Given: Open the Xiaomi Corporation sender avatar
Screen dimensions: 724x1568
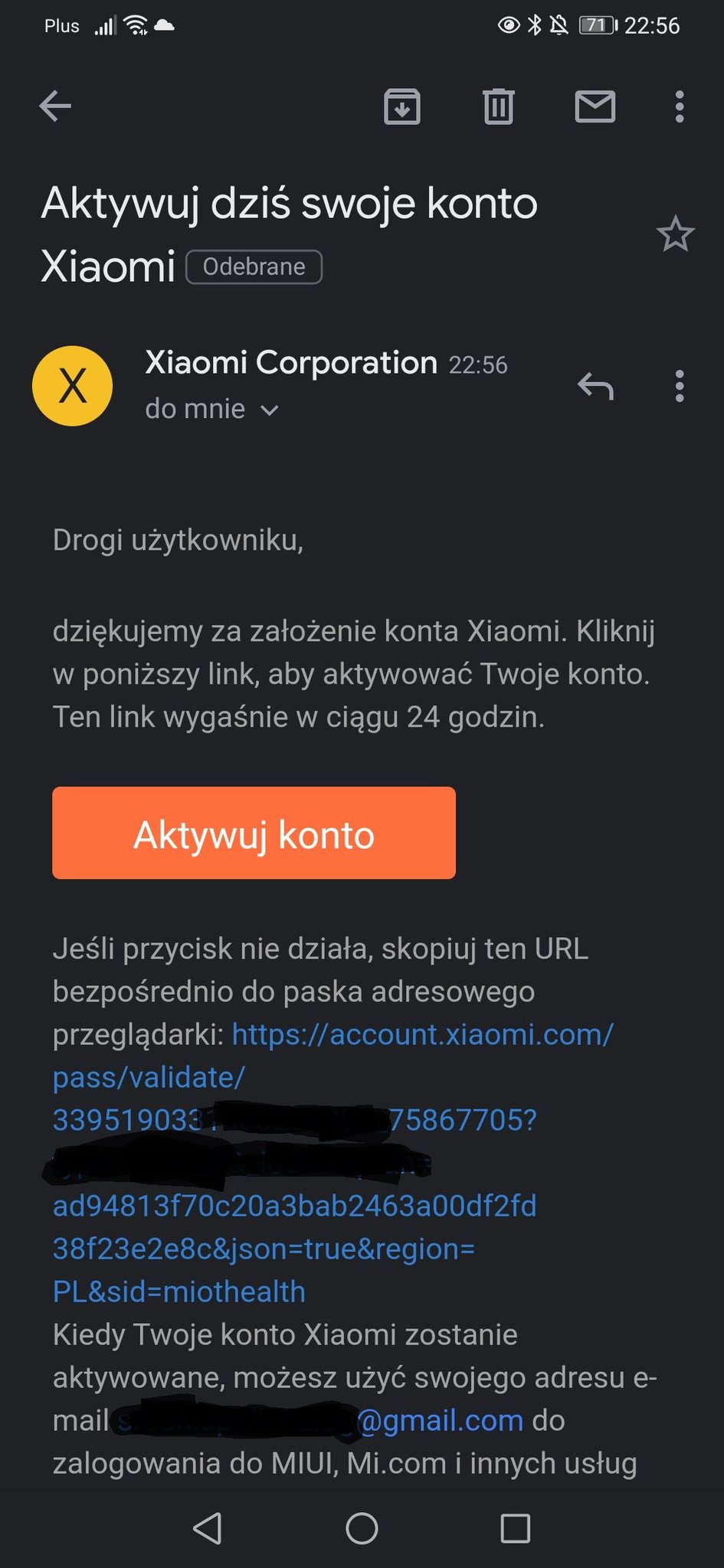Looking at the screenshot, I should pyautogui.click(x=73, y=386).
